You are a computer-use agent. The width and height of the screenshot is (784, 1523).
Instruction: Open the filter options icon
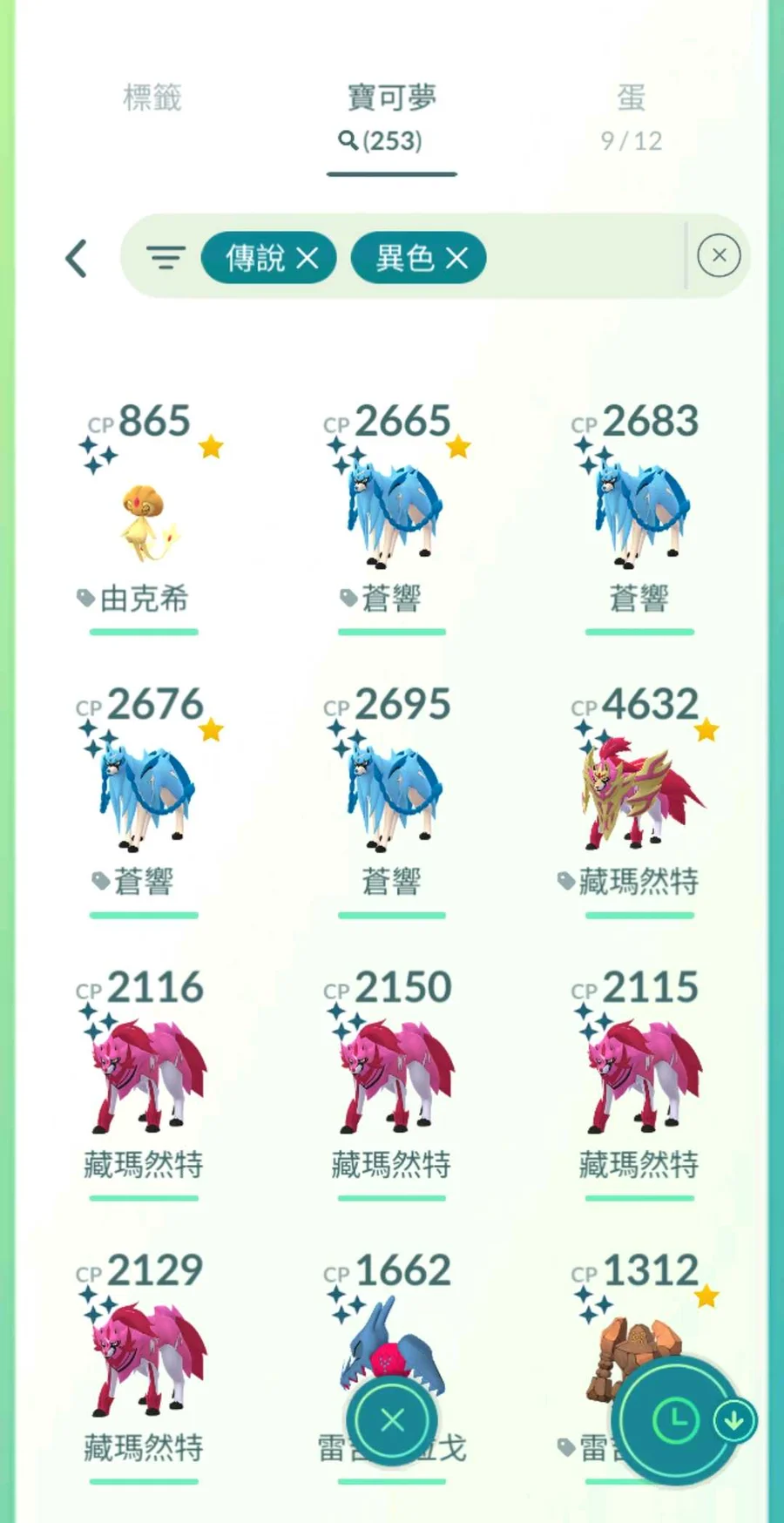pos(166,258)
